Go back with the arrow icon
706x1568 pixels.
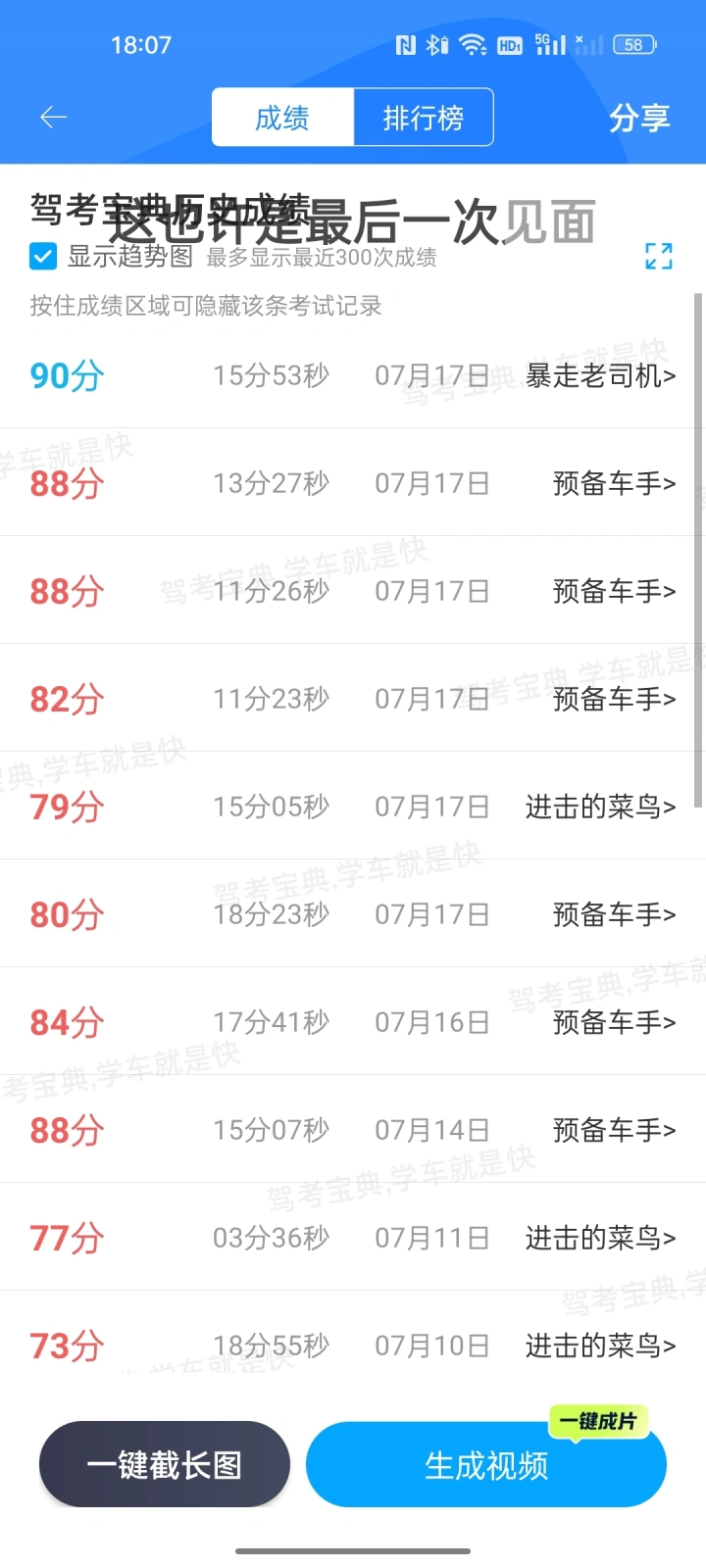(53, 118)
